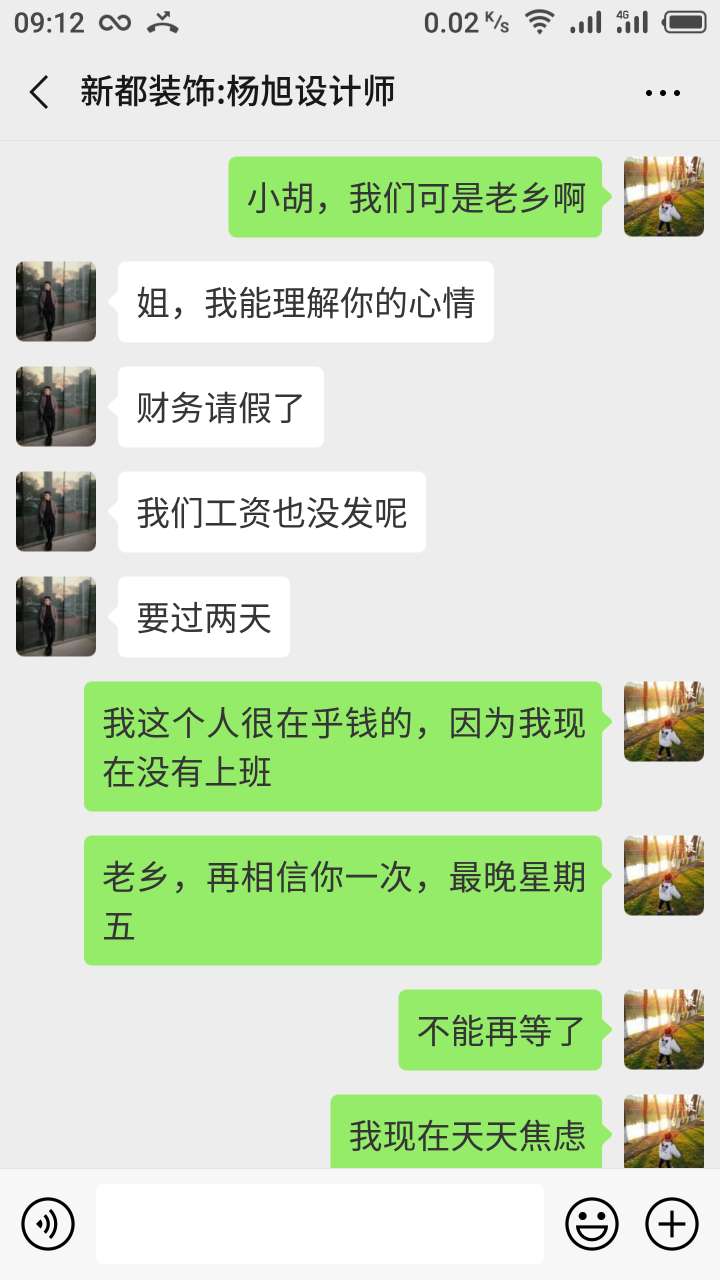Open the plus attachments menu
The image size is (720, 1280).
click(x=672, y=1223)
